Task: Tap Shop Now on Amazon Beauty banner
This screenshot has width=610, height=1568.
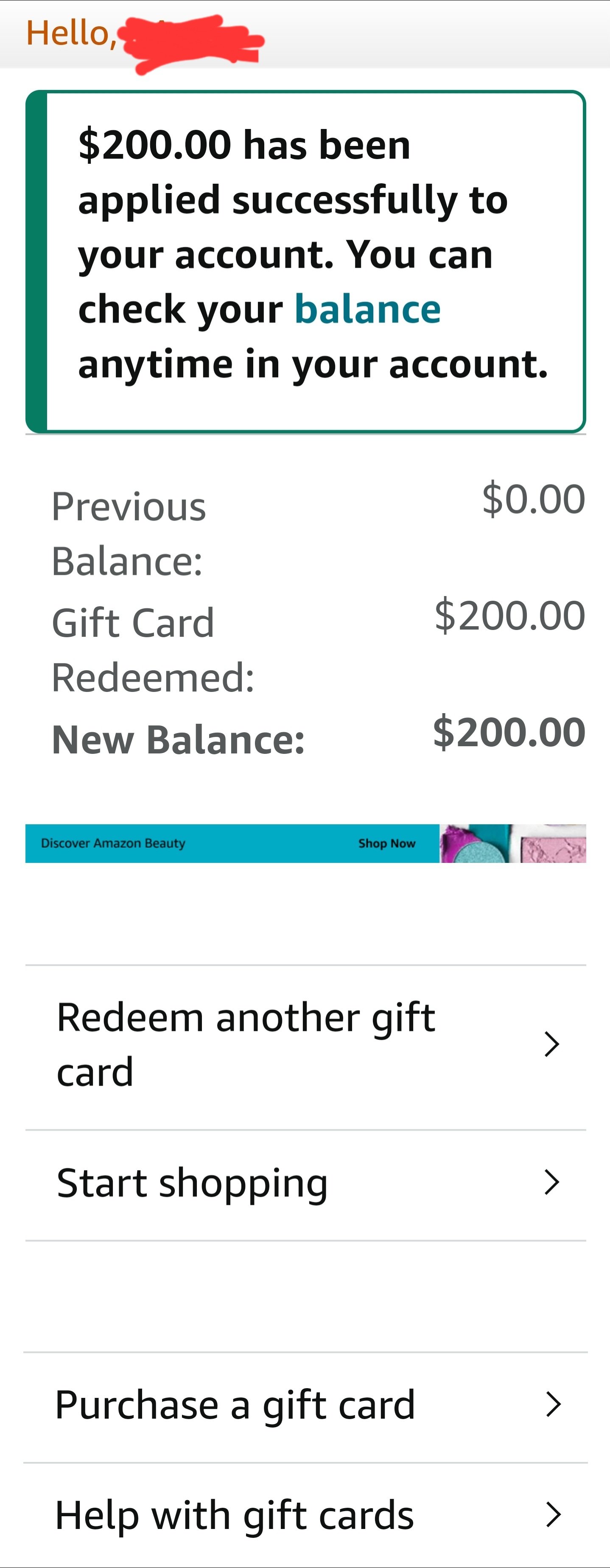Action: click(386, 843)
